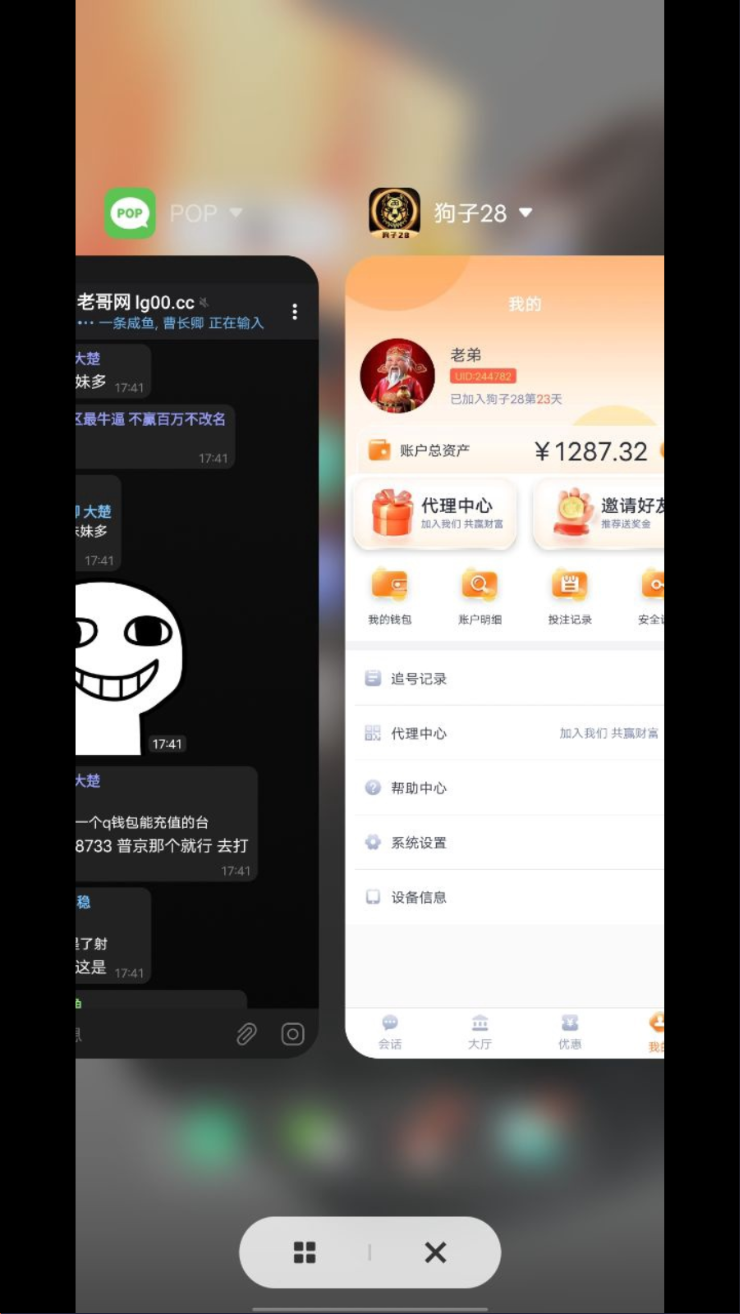
Task: Open the grid view of recent apps
Action: pos(305,1252)
